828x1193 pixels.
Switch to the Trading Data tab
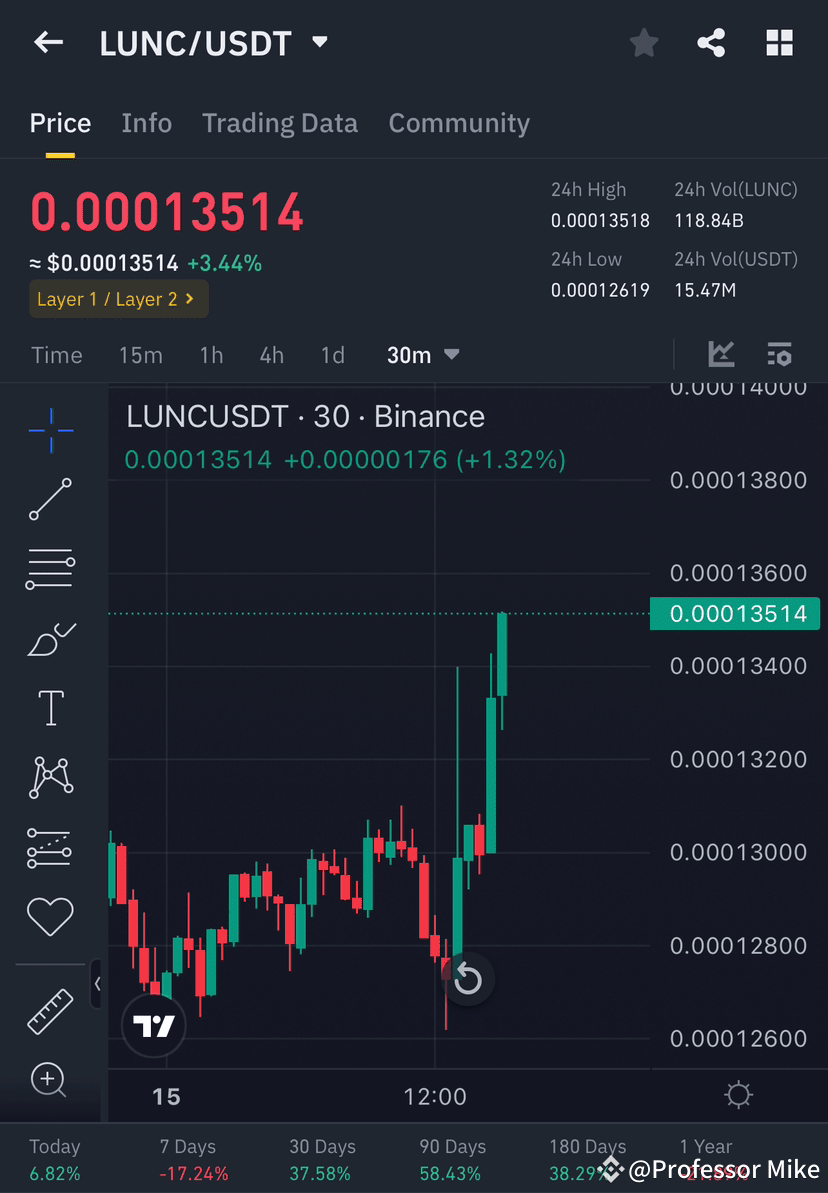click(x=280, y=123)
